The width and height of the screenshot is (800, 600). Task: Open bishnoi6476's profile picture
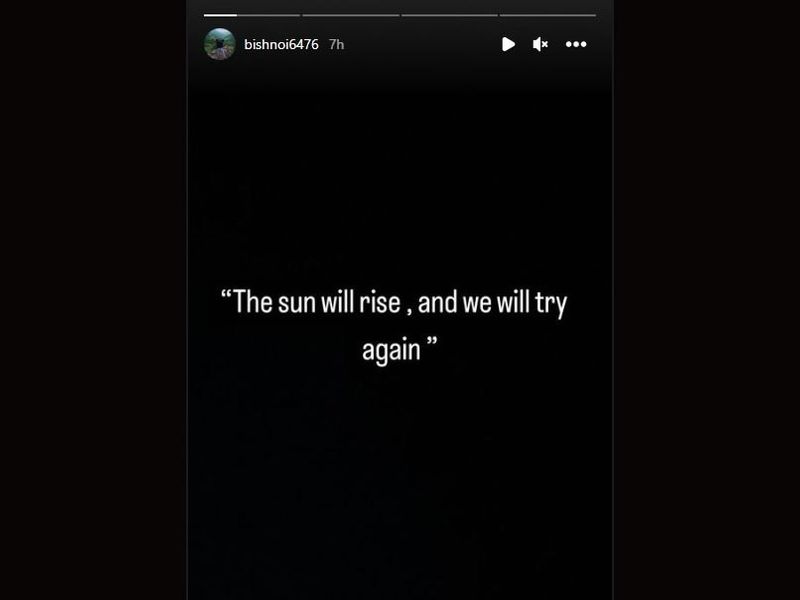(x=220, y=44)
